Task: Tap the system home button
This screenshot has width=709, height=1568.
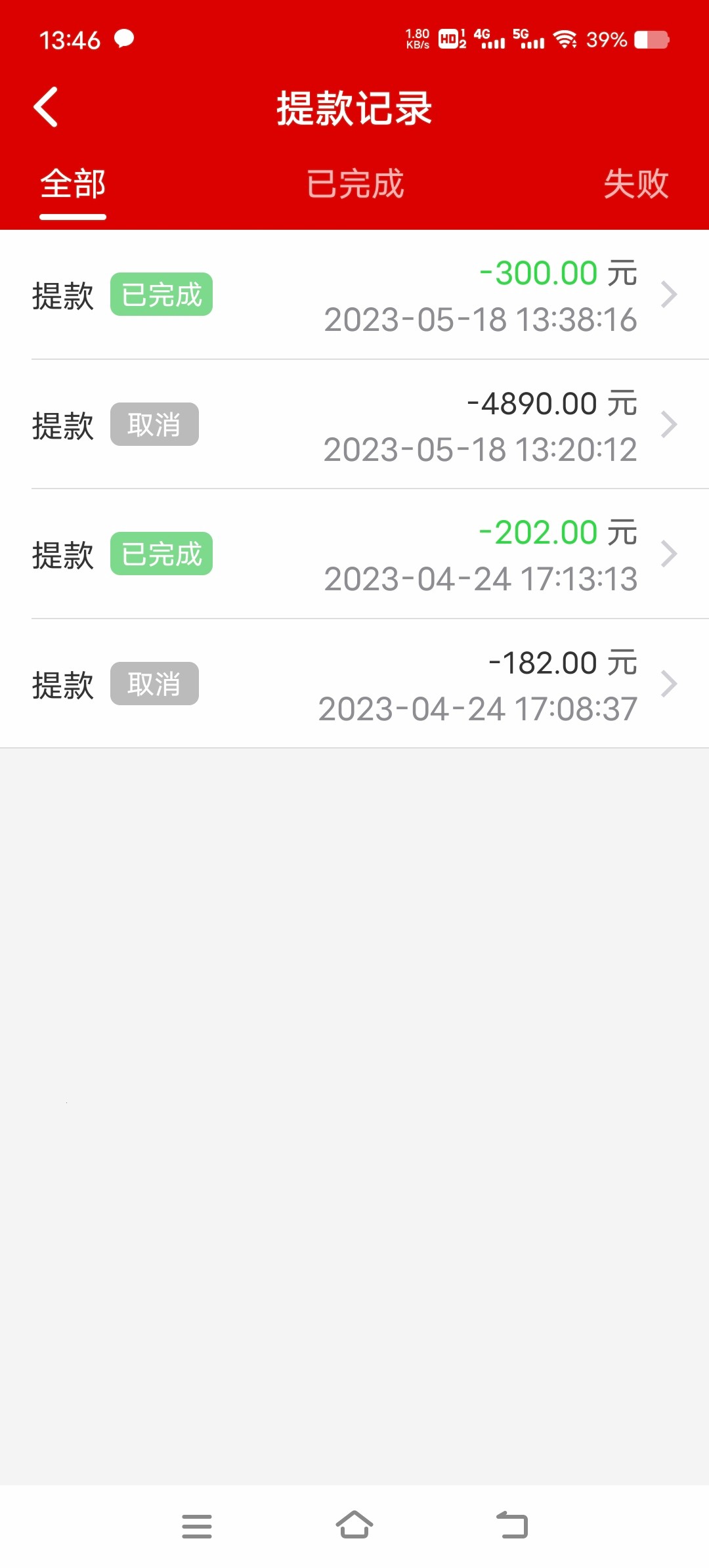Action: pos(354,1525)
